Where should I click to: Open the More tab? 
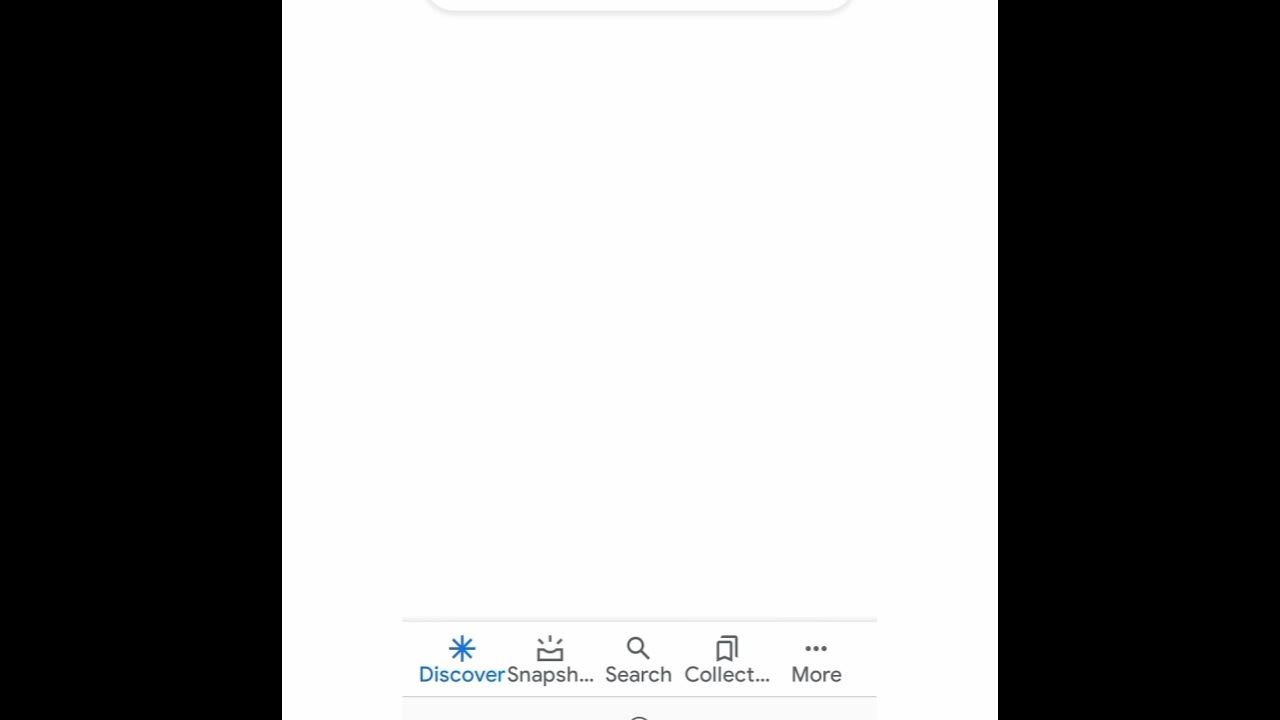(x=816, y=660)
